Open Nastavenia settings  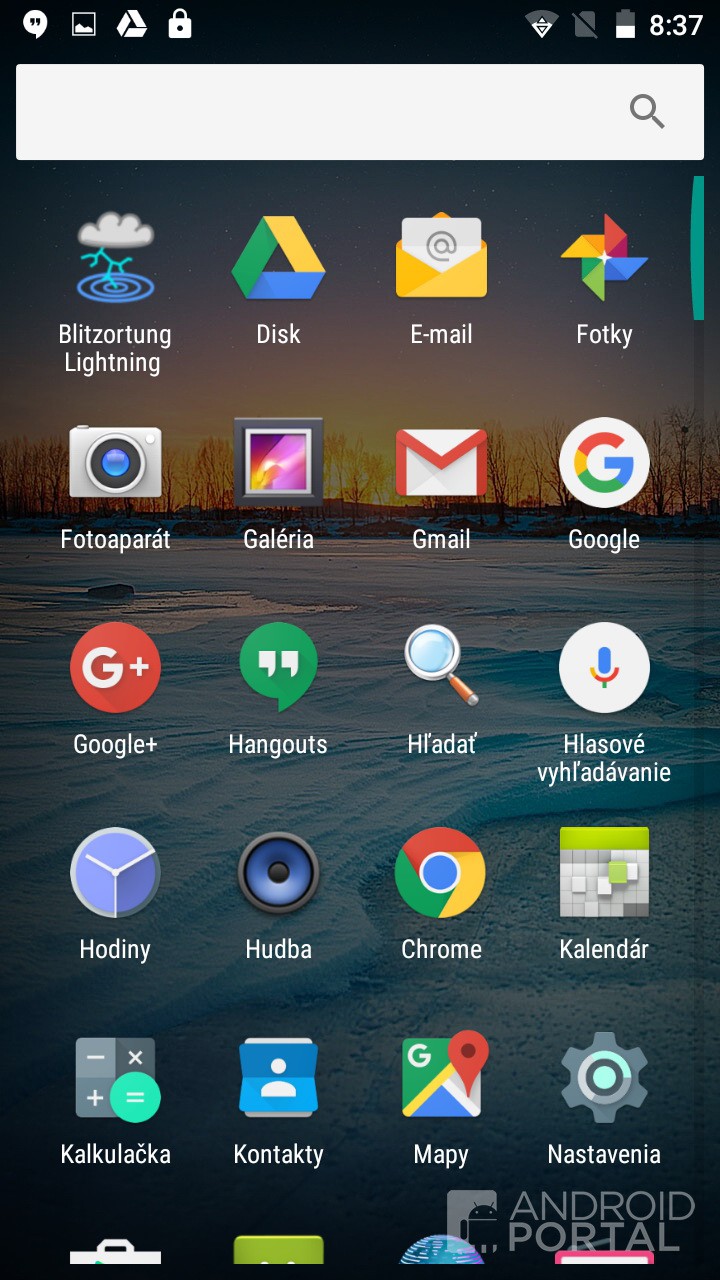[x=604, y=1078]
